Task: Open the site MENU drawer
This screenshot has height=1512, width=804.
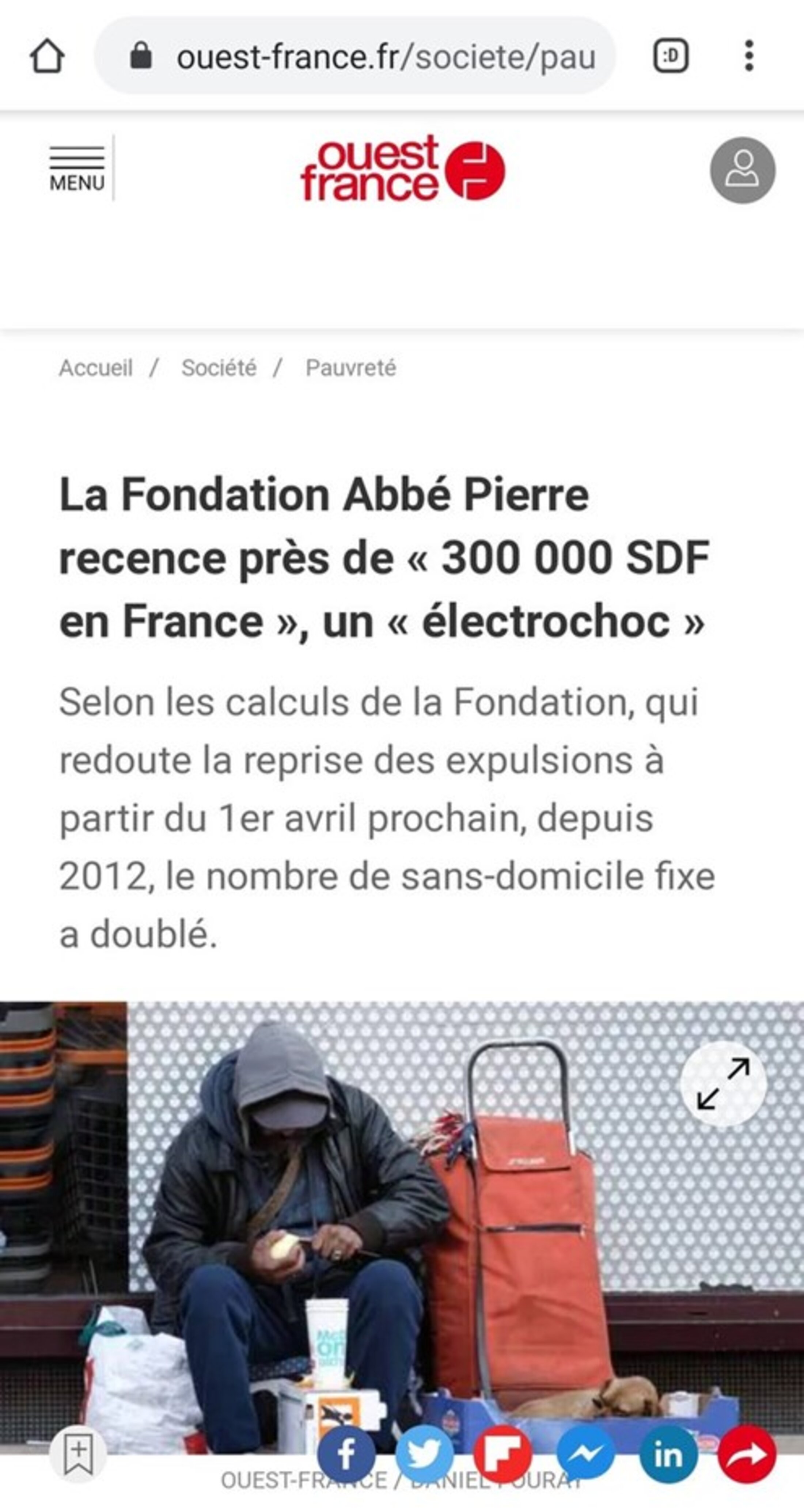Action: tap(77, 169)
